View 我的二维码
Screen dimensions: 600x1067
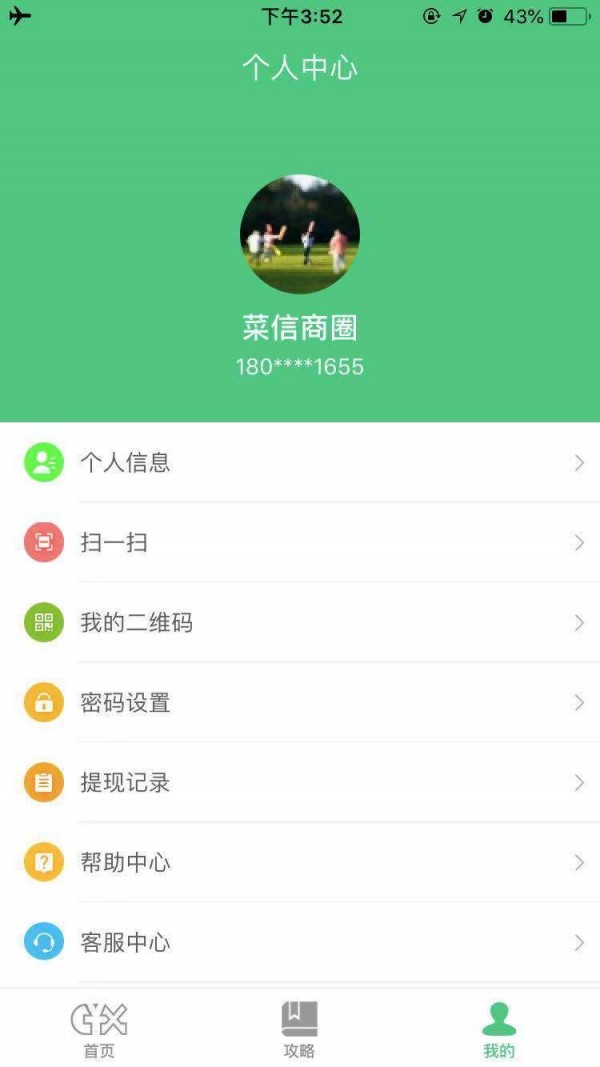coord(300,623)
